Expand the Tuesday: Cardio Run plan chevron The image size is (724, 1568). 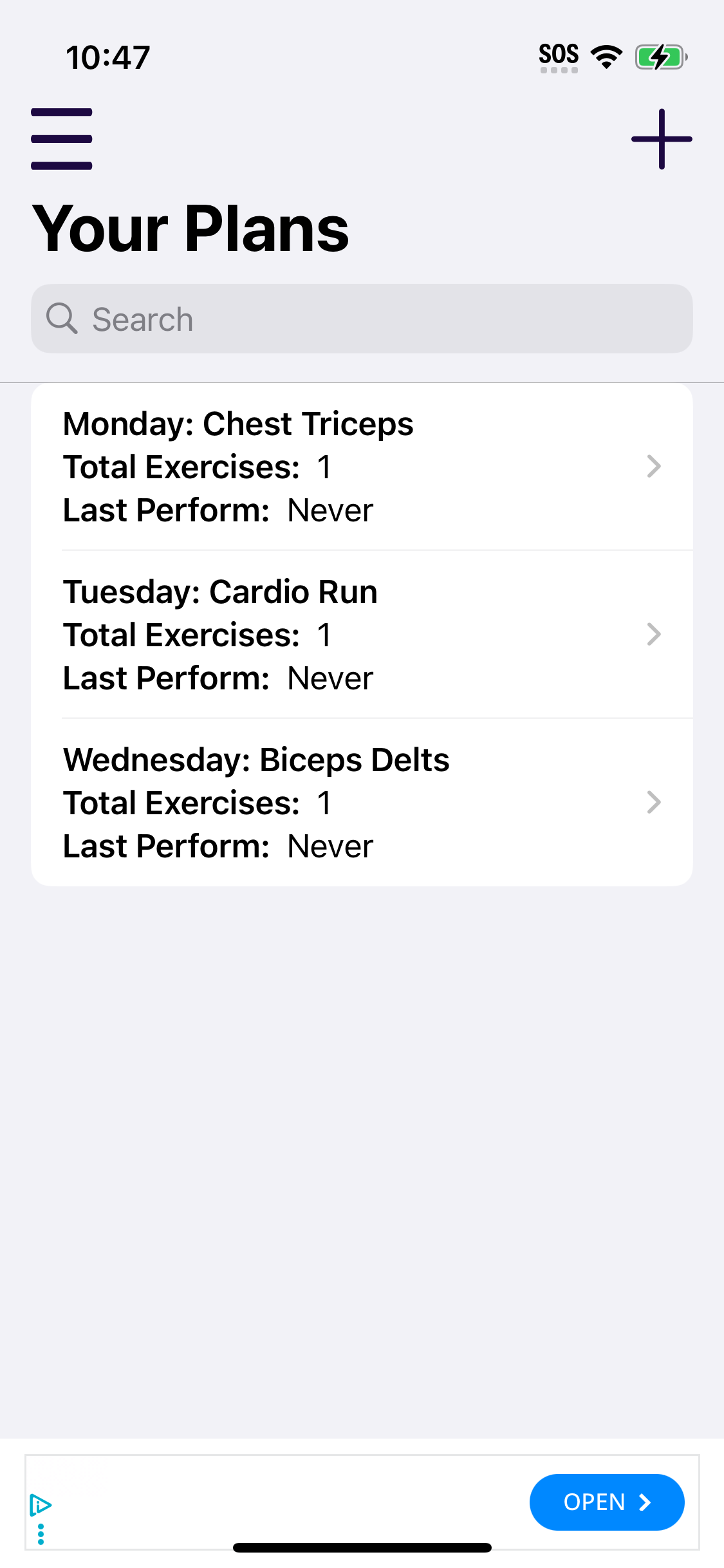coord(654,634)
